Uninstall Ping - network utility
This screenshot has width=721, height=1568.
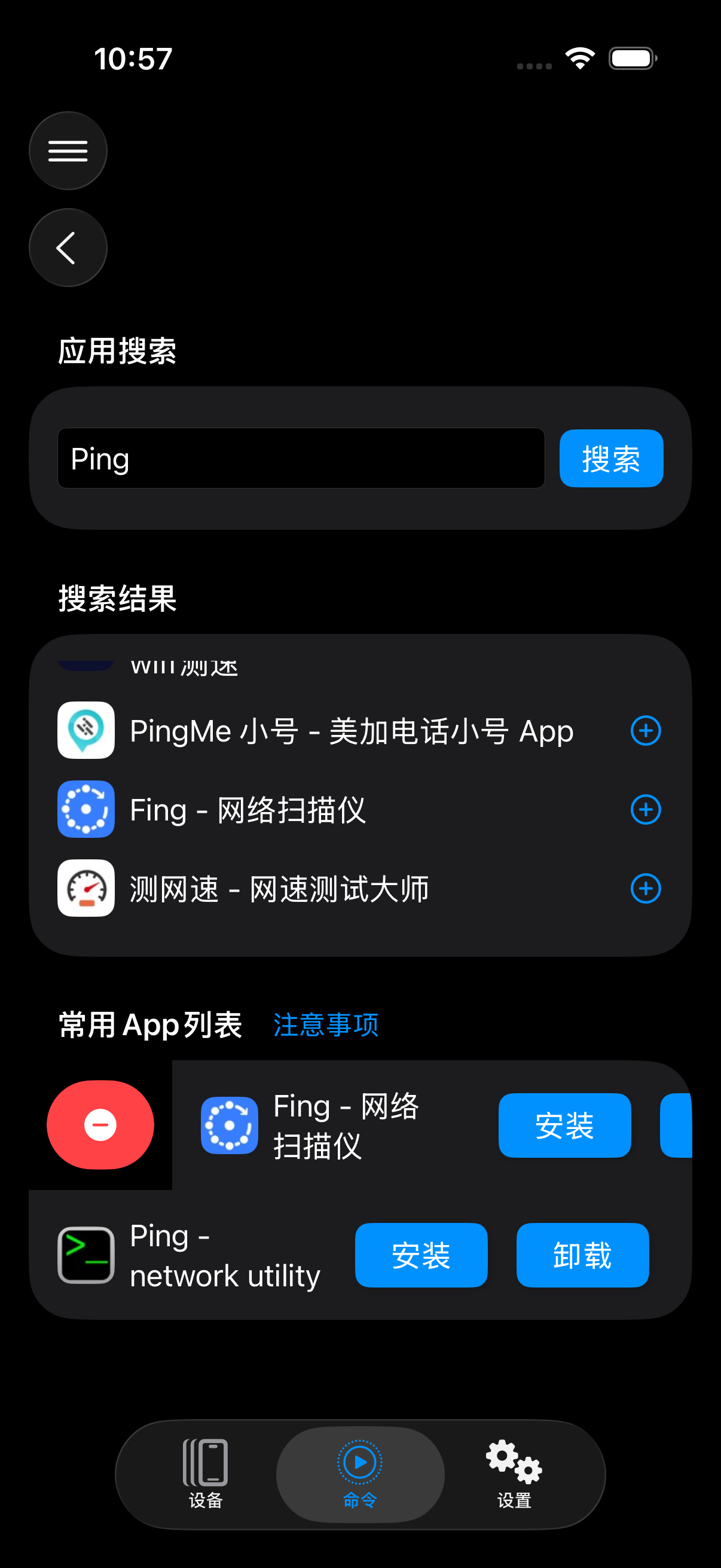pyautogui.click(x=582, y=1255)
